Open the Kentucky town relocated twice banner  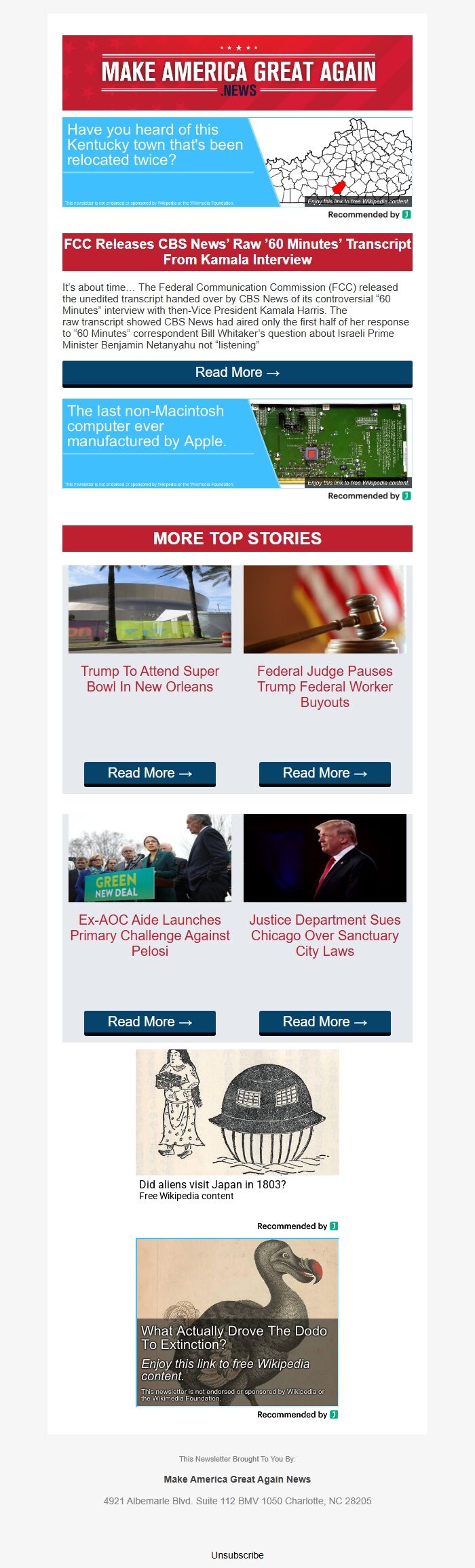point(237,162)
